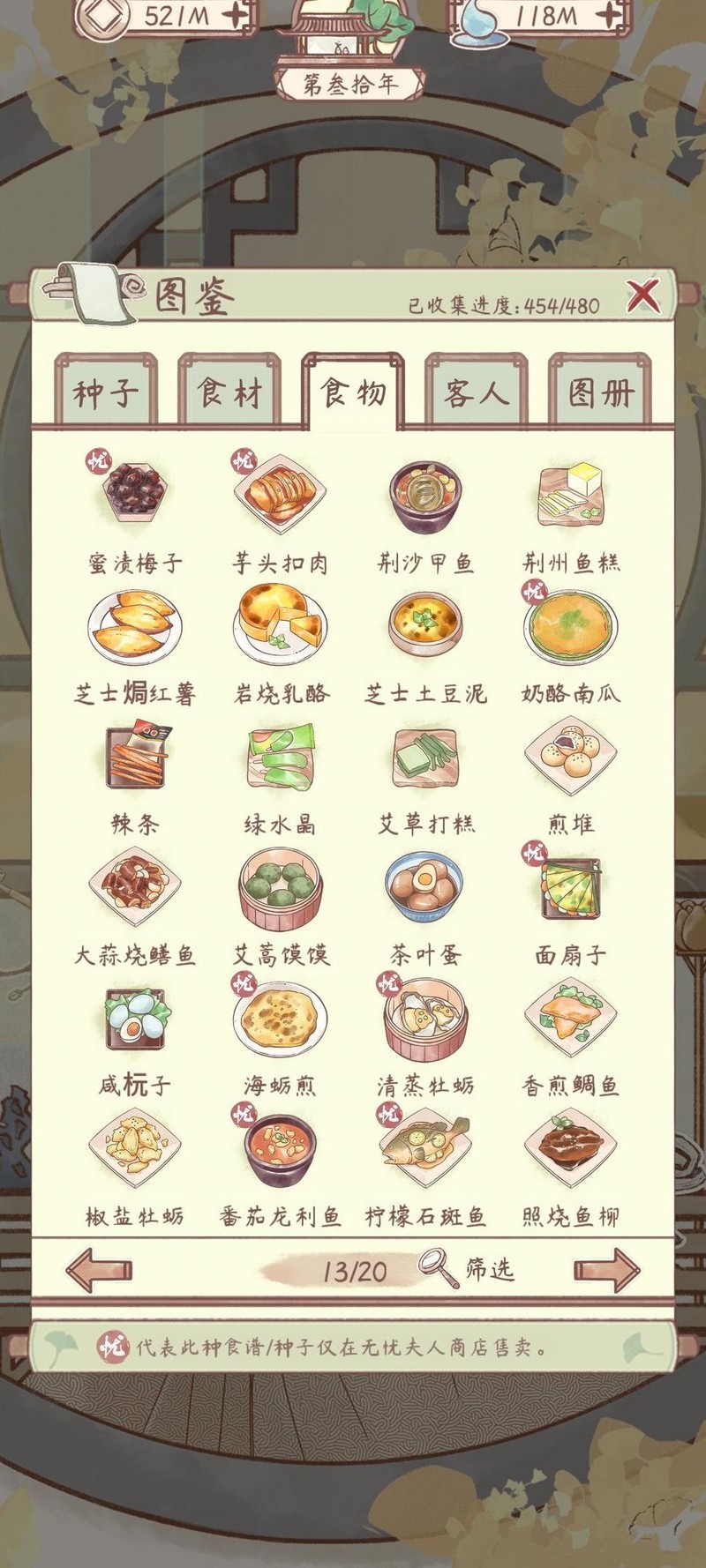Open the 筛选 filter
Screen dimensions: 706x1568
click(x=468, y=1270)
